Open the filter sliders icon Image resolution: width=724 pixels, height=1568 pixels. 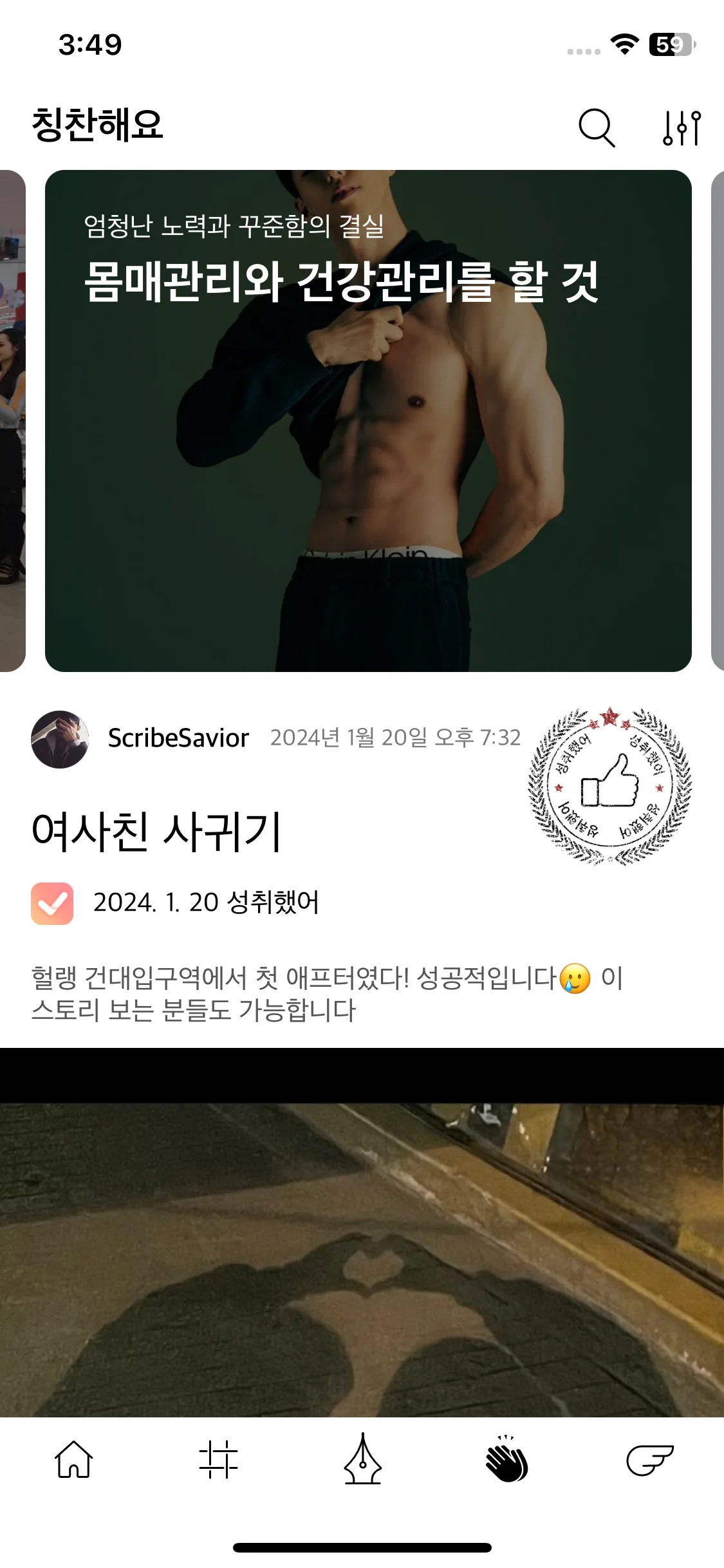(x=682, y=127)
